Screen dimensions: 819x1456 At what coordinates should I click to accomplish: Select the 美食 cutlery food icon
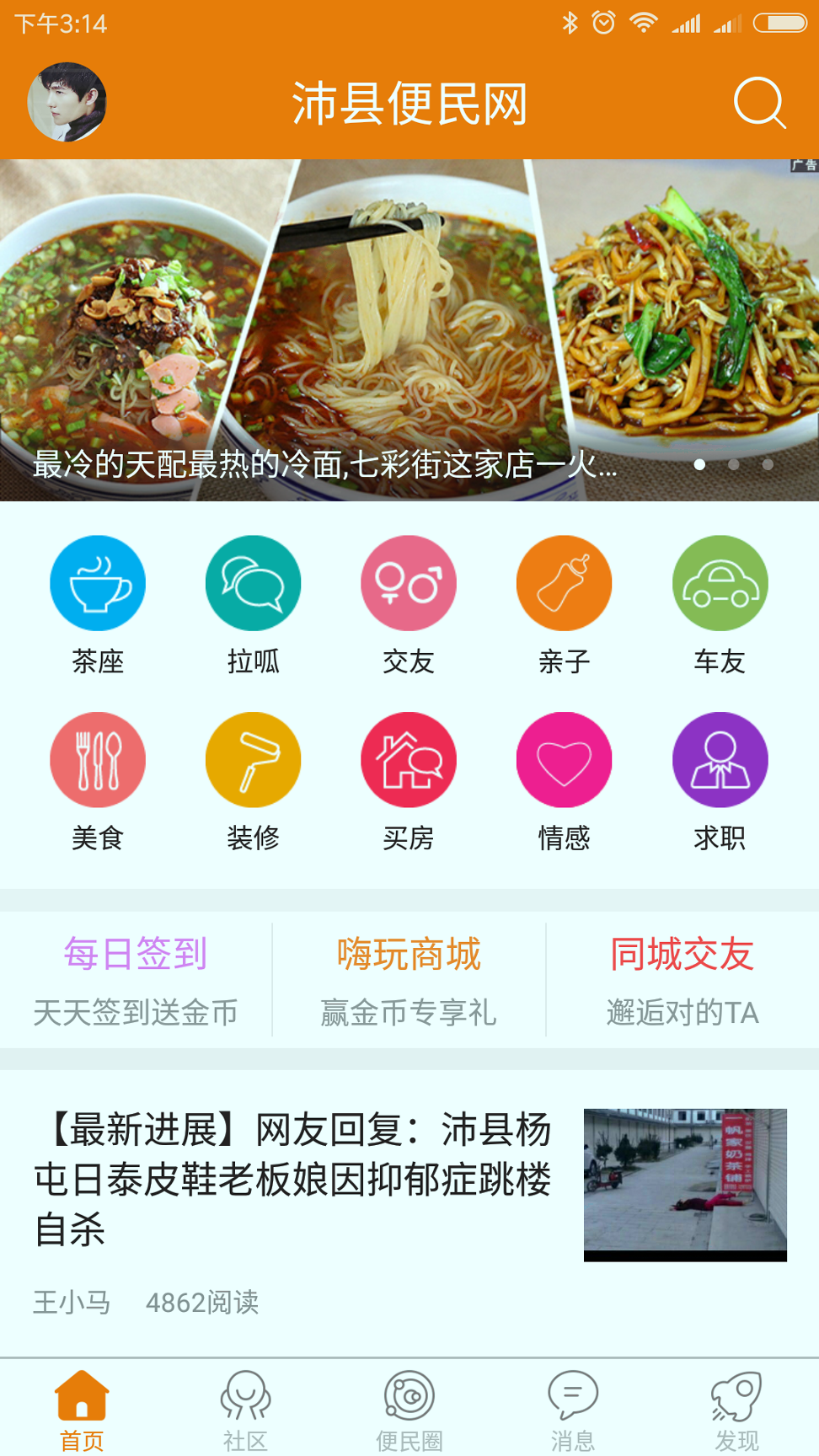click(x=97, y=759)
